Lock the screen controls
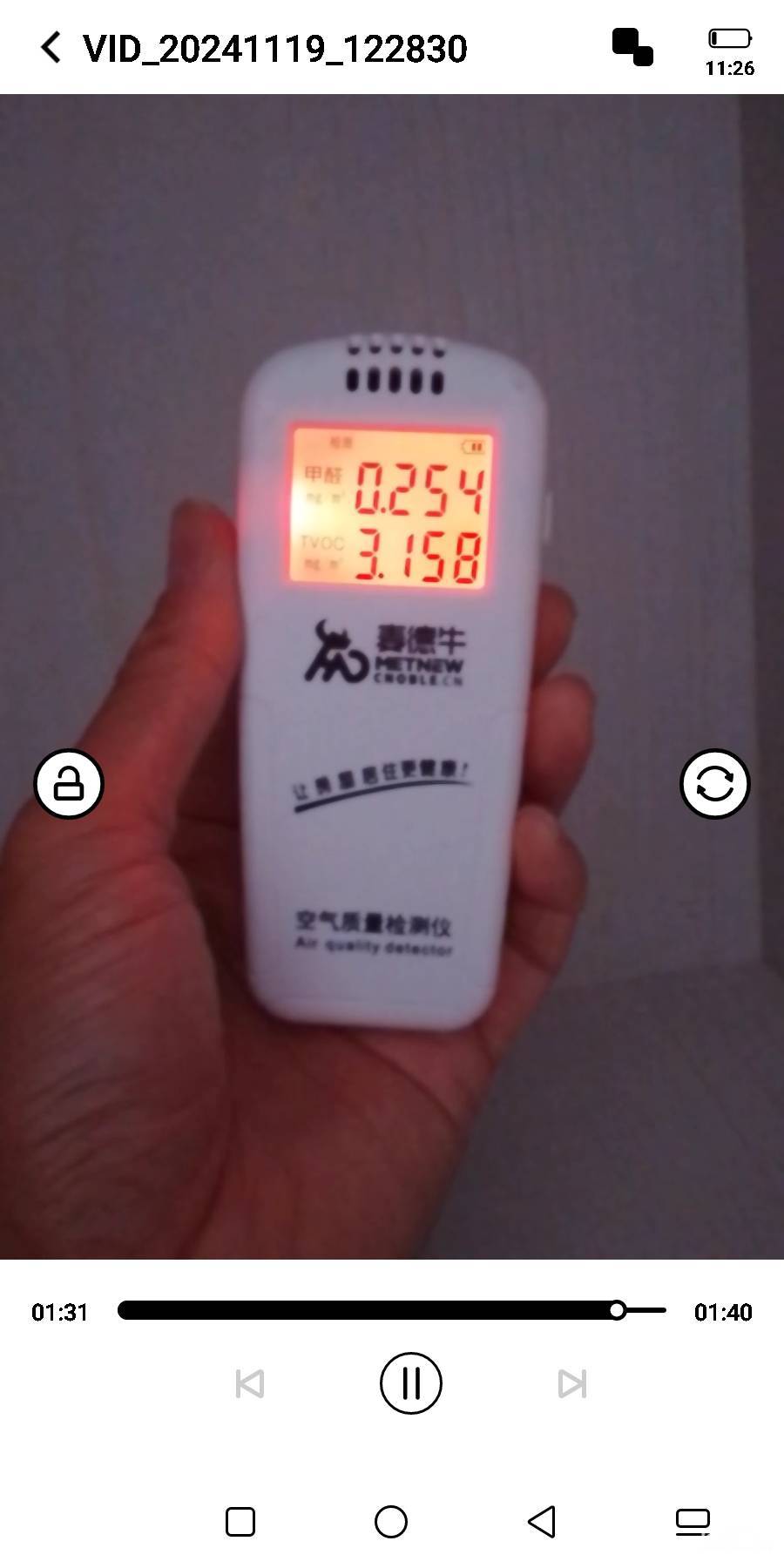This screenshot has height=1568, width=784. (69, 783)
